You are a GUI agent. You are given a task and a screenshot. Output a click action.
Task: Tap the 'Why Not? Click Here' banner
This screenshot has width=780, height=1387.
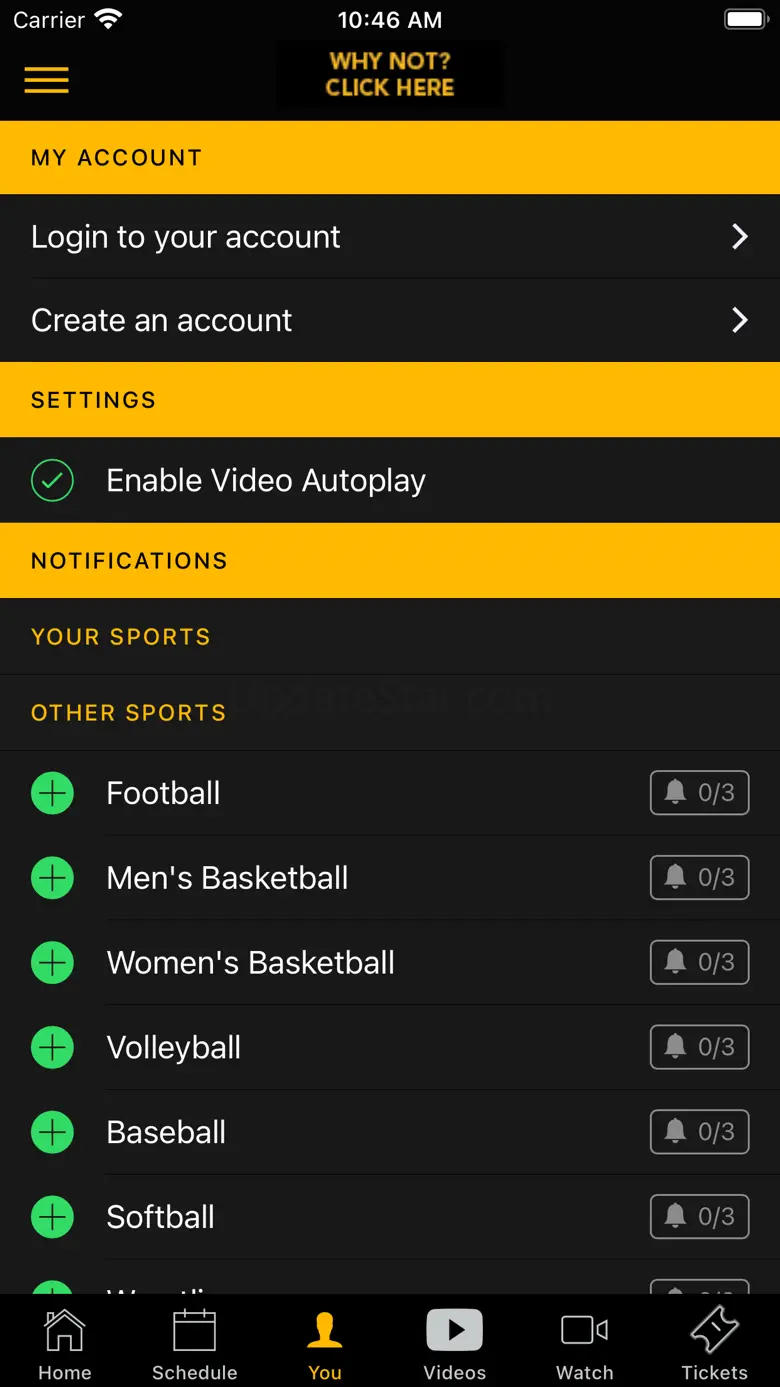point(390,75)
